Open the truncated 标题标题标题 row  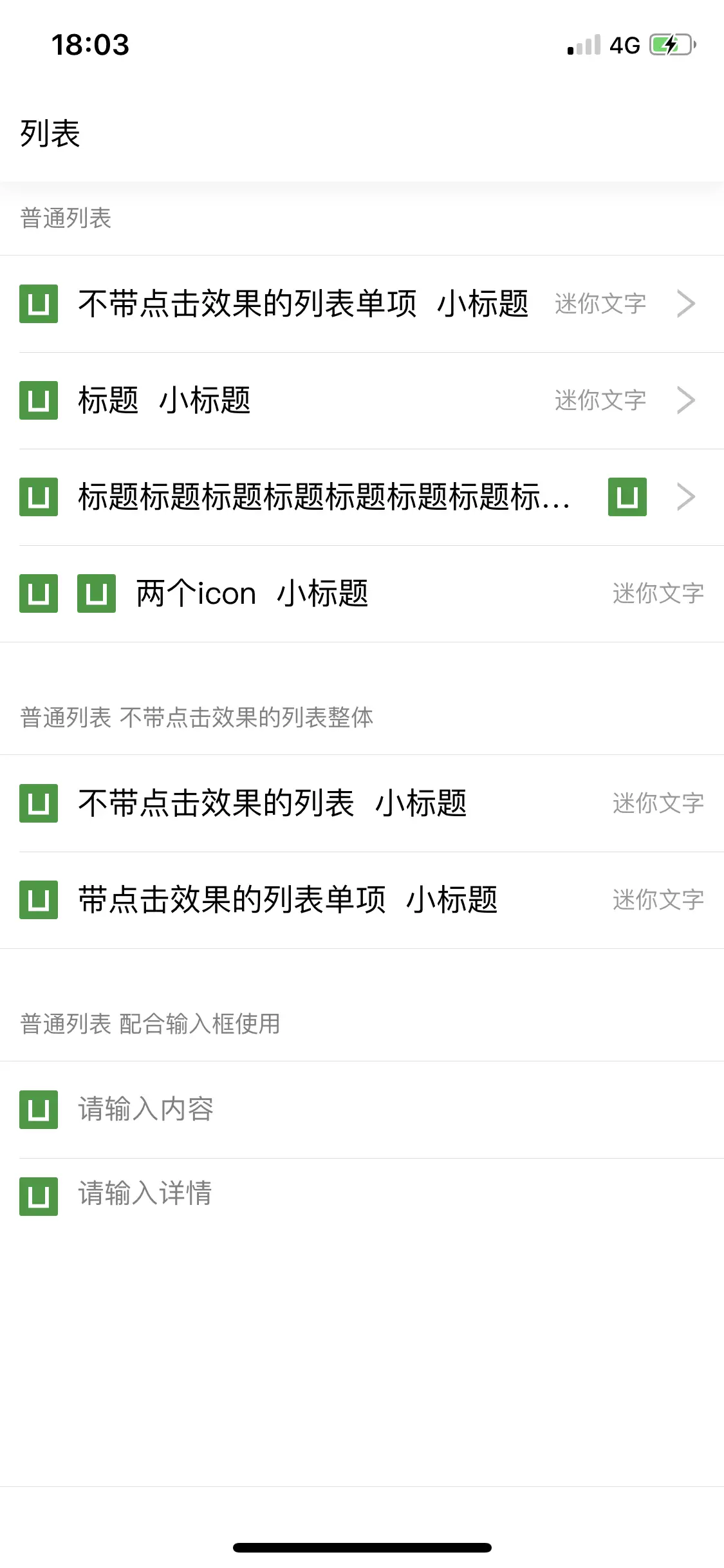(x=362, y=497)
